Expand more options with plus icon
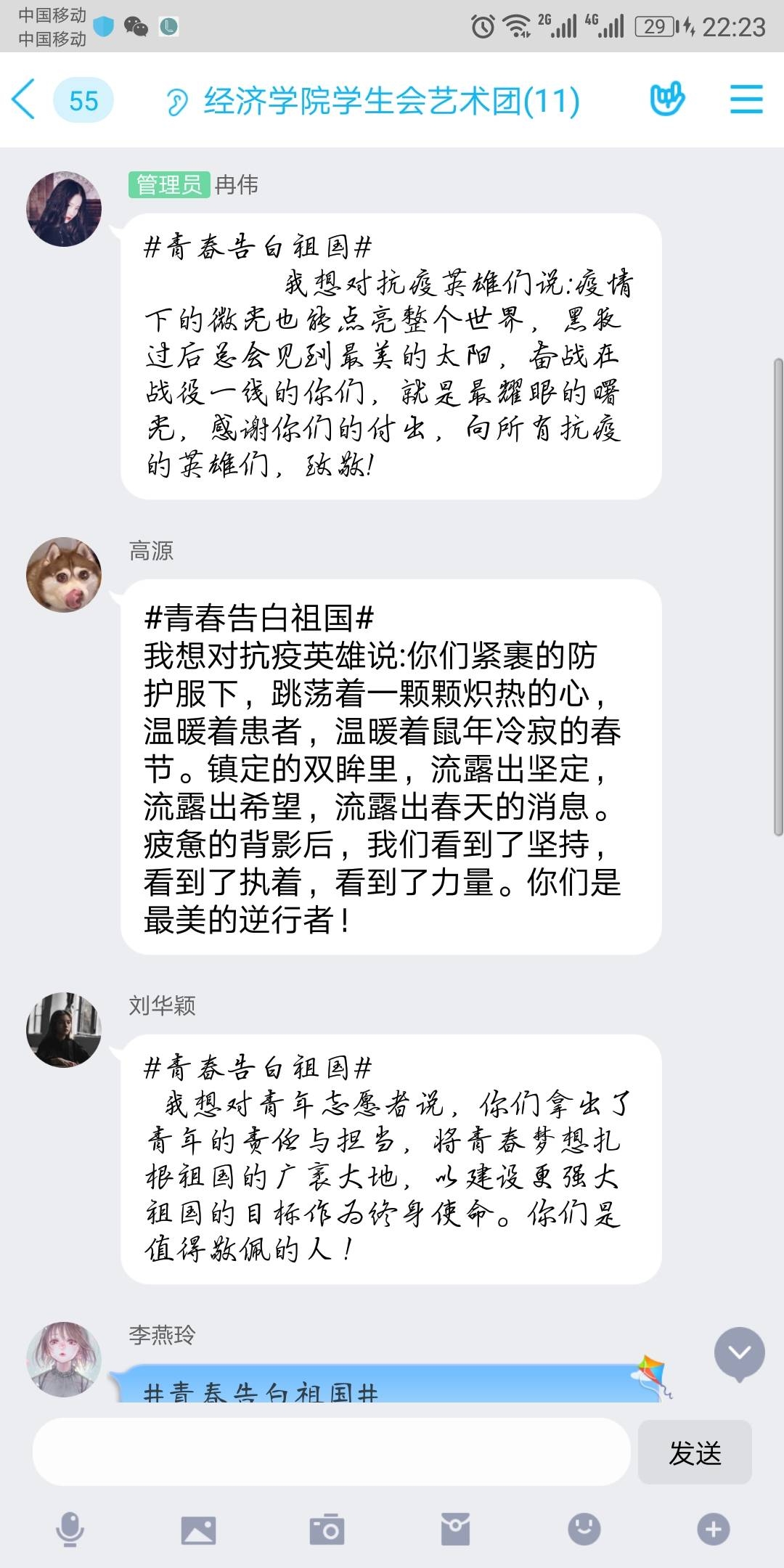Screen dimensions: 784x1568 [x=713, y=1530]
